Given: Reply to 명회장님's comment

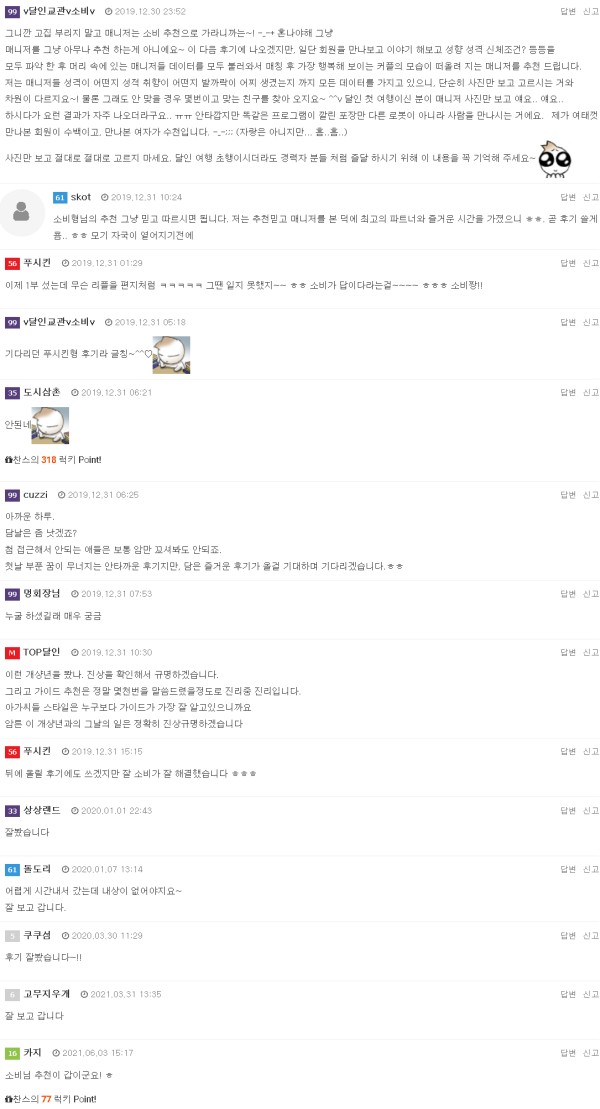Looking at the screenshot, I should pos(567,593).
